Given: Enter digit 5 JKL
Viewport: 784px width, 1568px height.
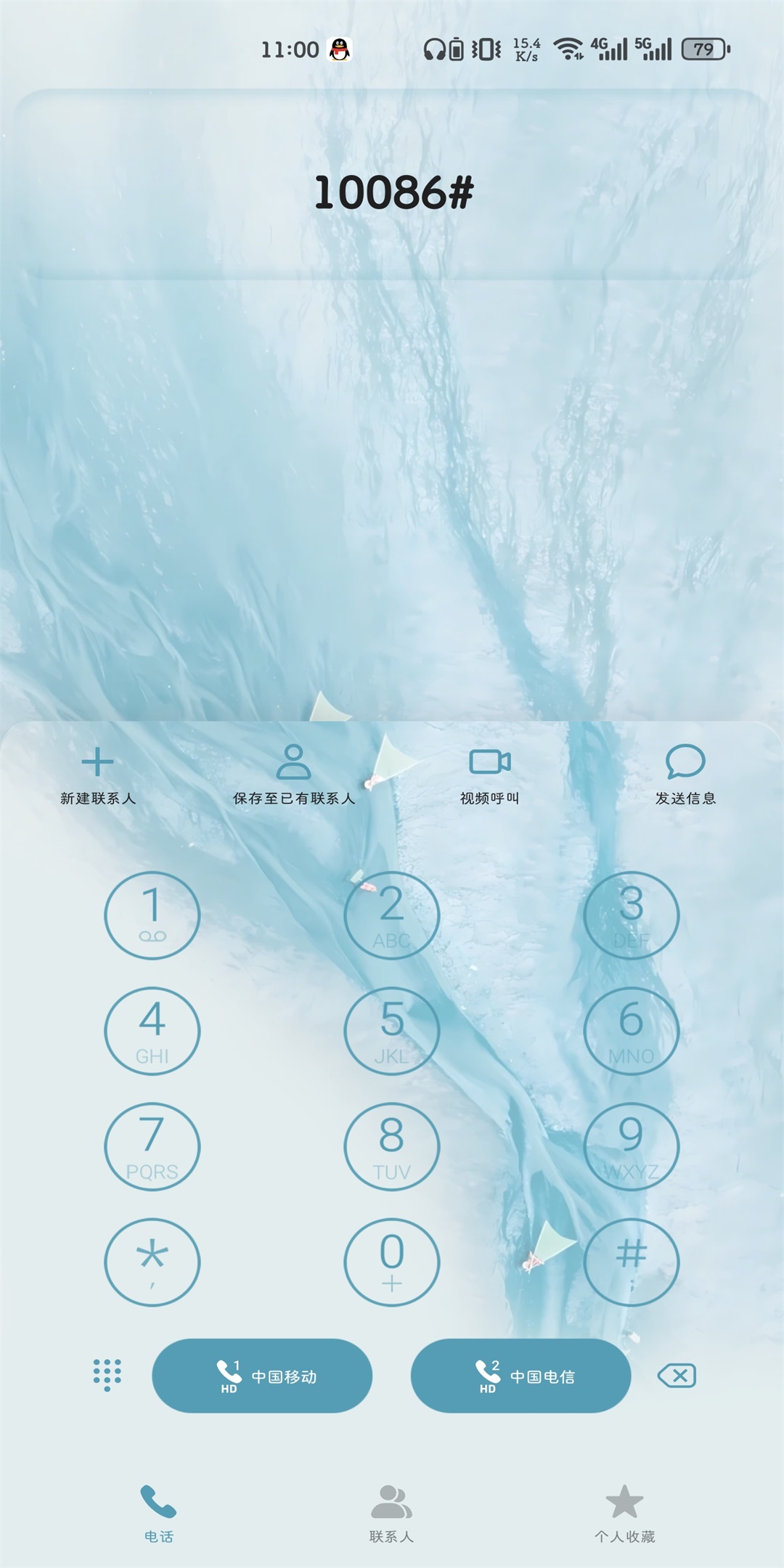Looking at the screenshot, I should click(x=392, y=1031).
